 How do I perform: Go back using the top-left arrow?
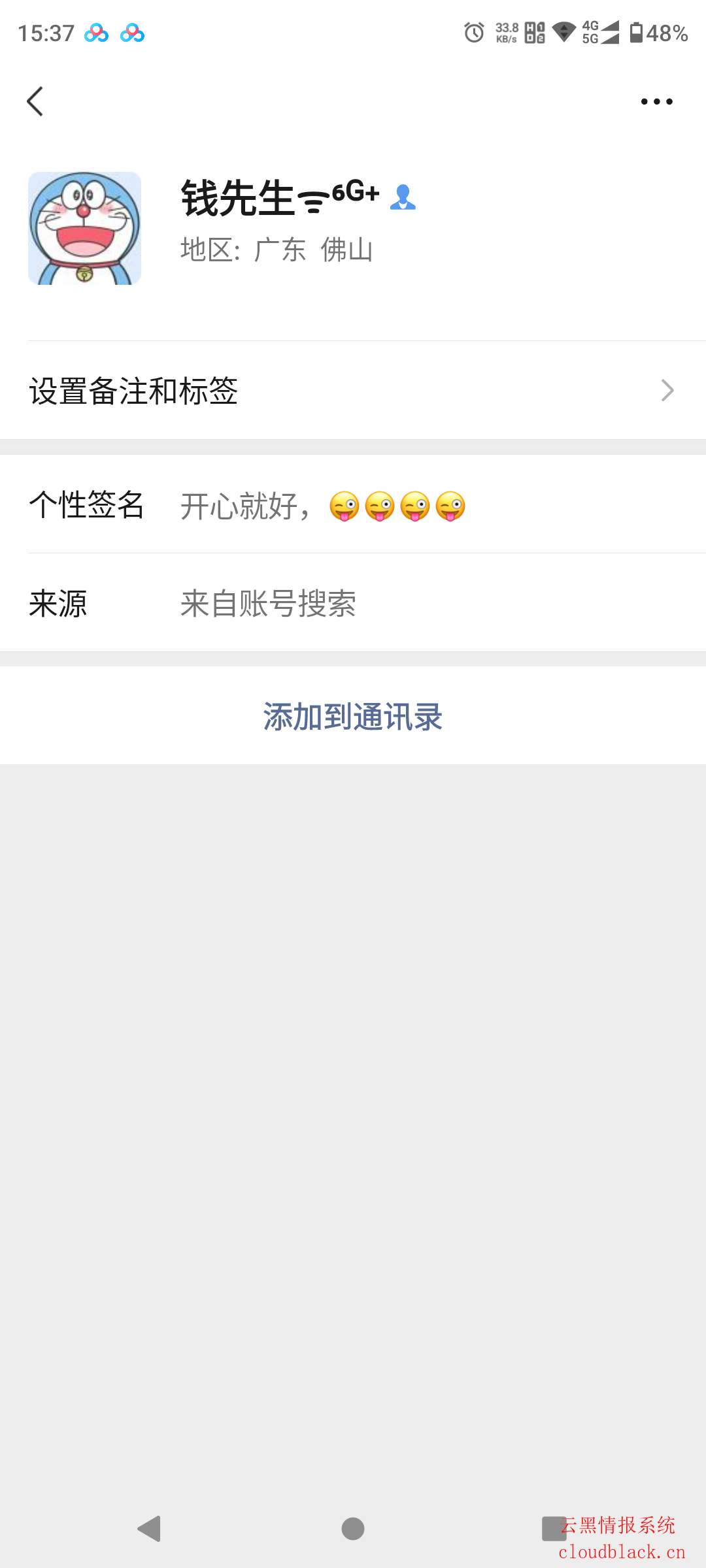pyautogui.click(x=35, y=101)
